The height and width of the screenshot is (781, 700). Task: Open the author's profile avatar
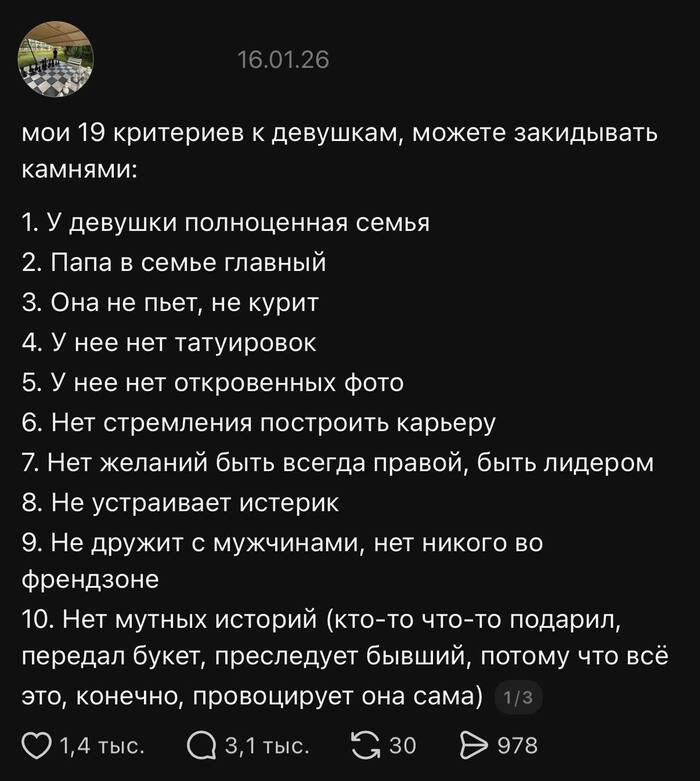point(56,61)
